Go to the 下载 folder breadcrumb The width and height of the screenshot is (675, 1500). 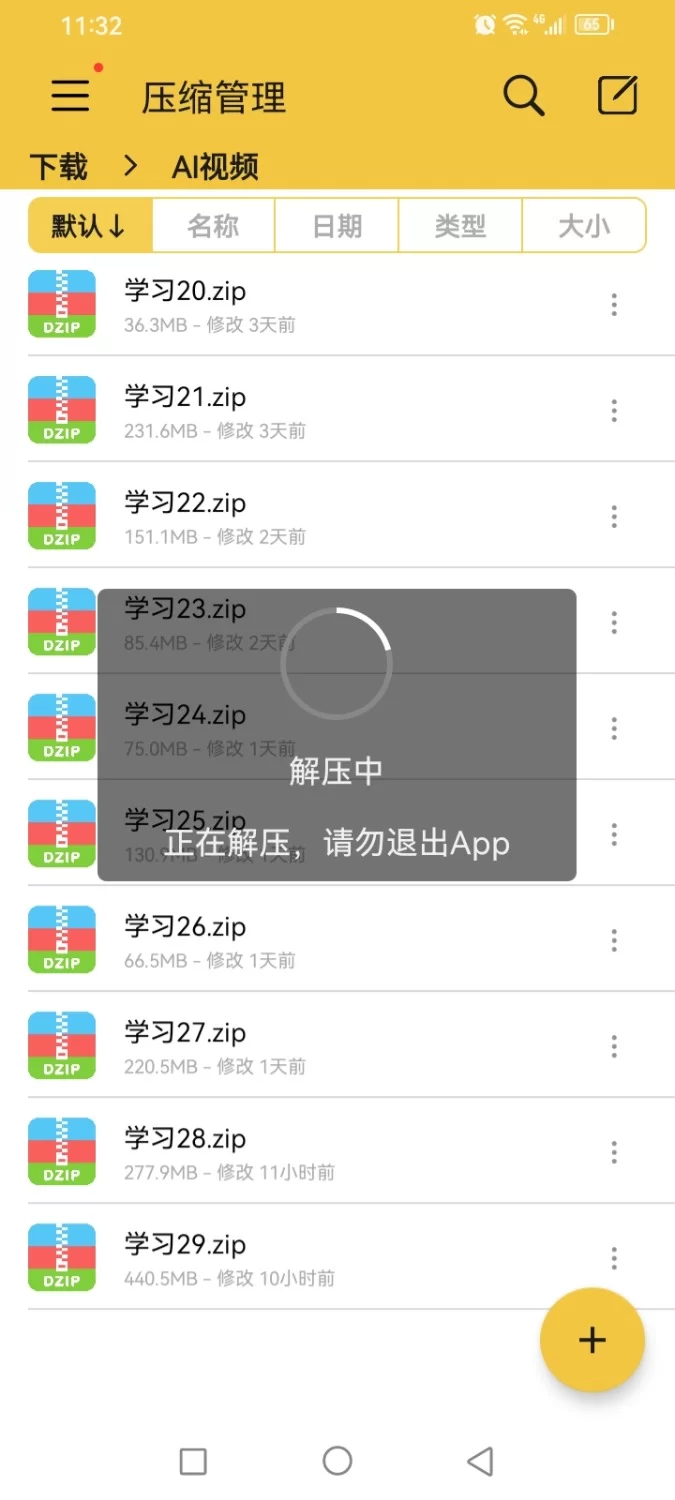[x=58, y=166]
